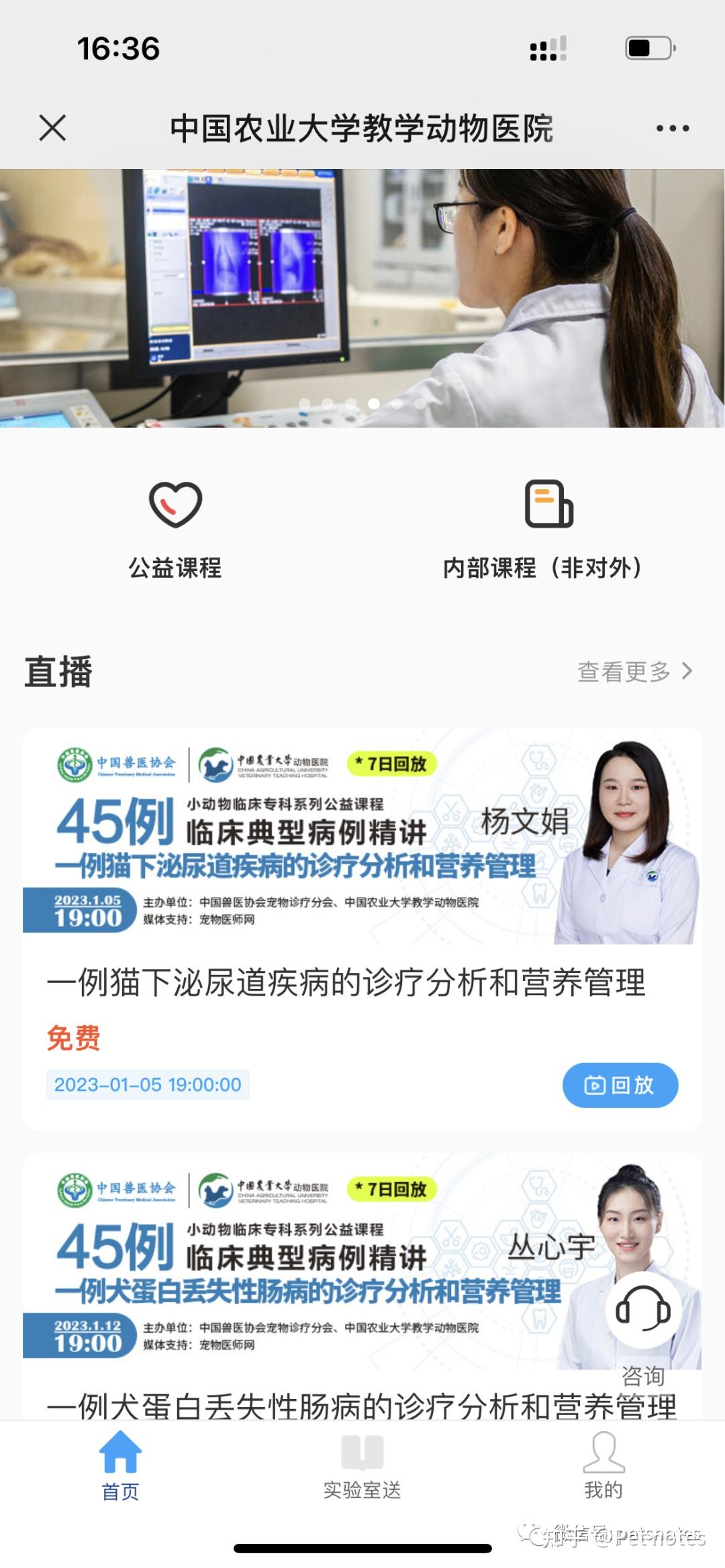Open the three-dot overflow menu
725x1568 pixels.
coord(672,128)
